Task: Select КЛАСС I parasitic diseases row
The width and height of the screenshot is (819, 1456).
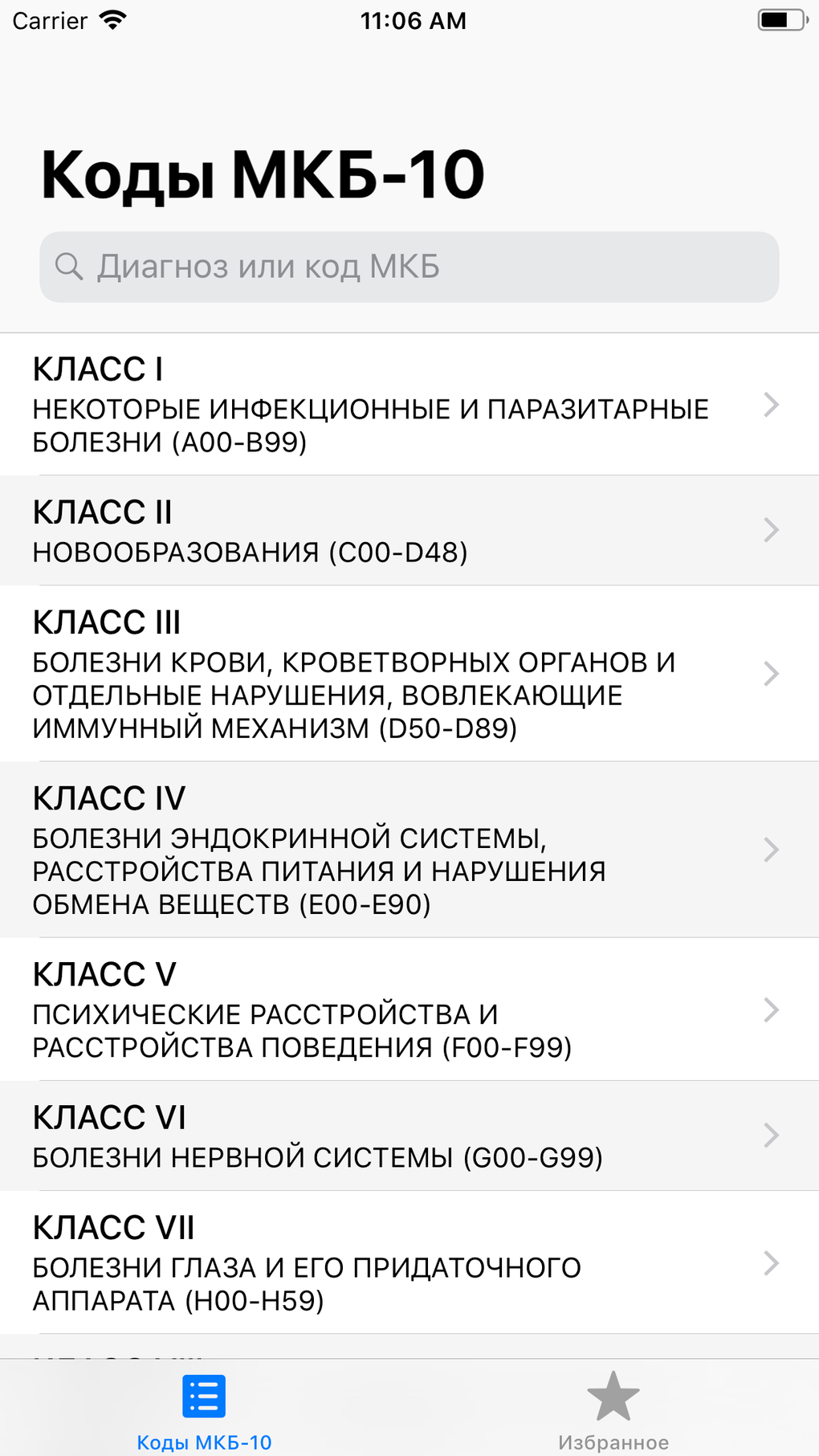Action: click(369, 406)
